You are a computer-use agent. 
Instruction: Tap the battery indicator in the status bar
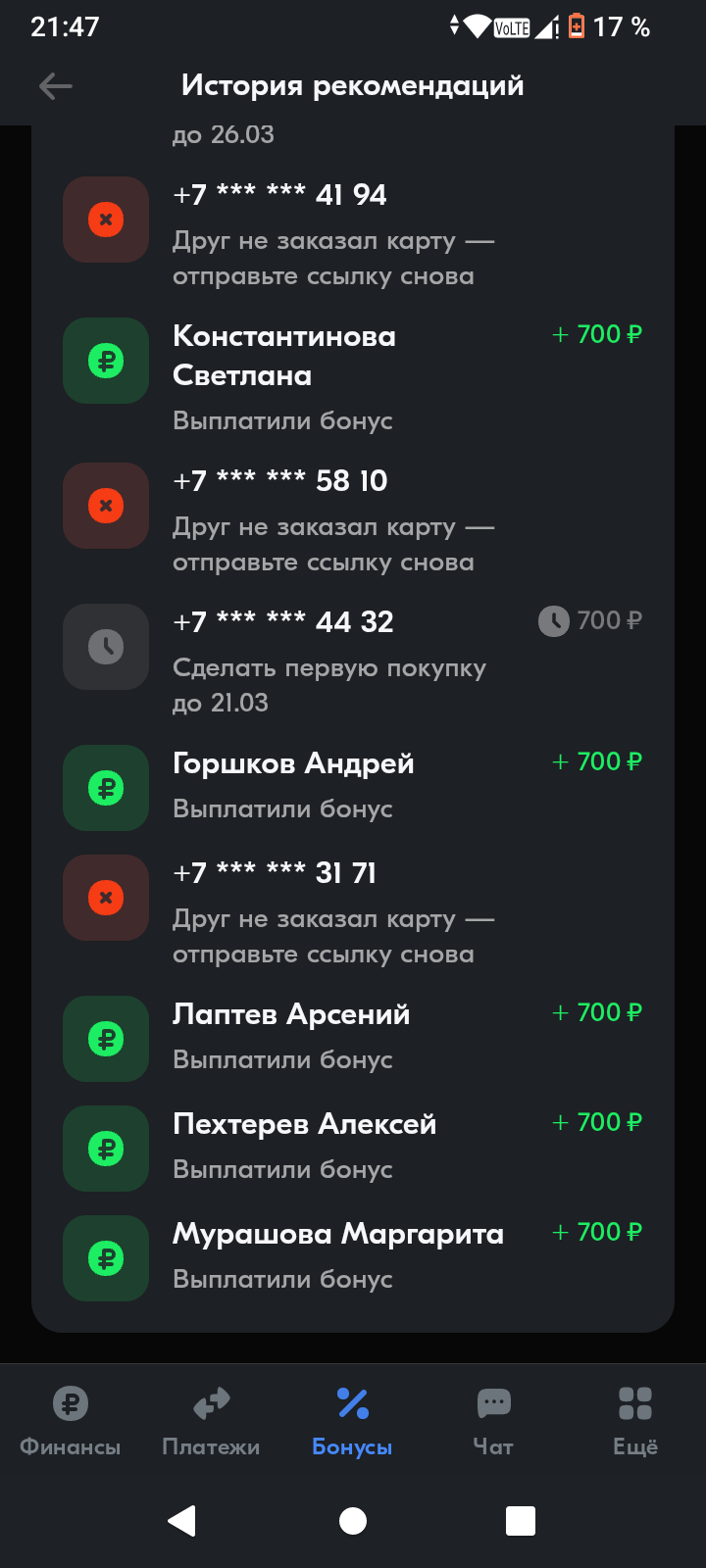pyautogui.click(x=575, y=26)
